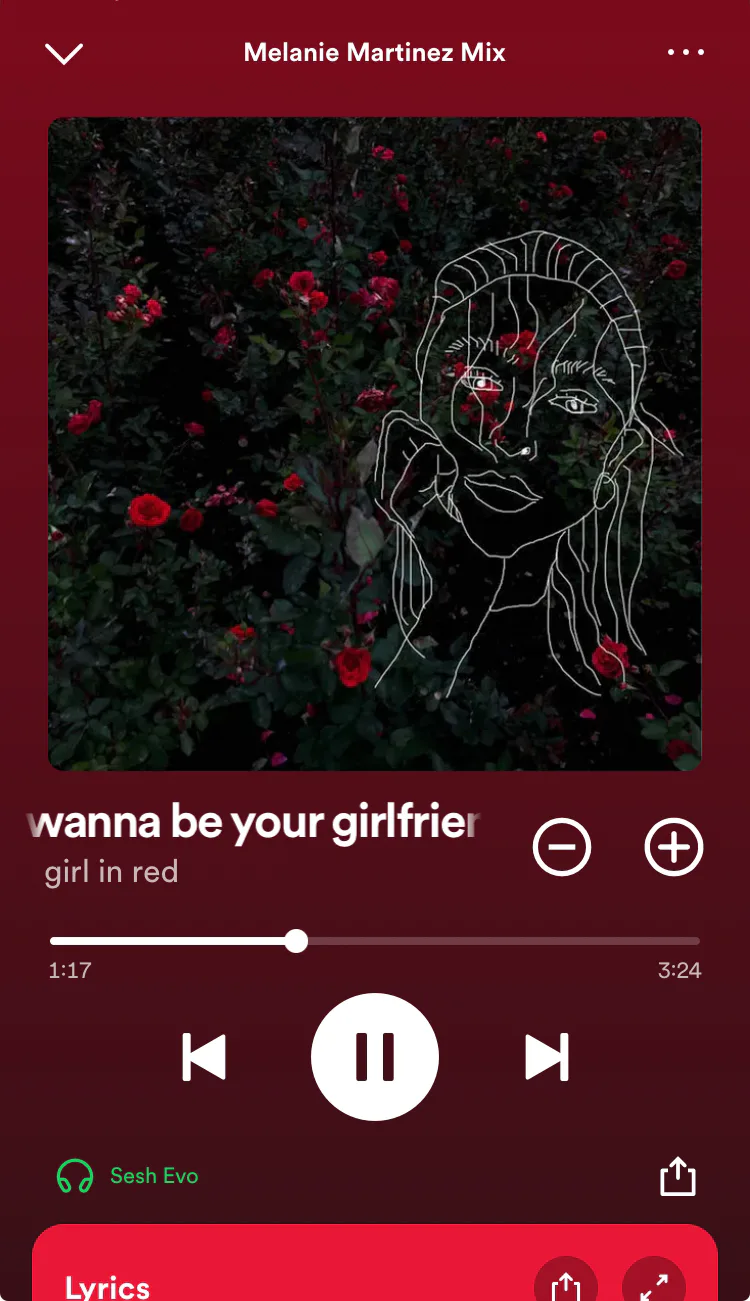Share the current song
The width and height of the screenshot is (750, 1301).
(x=677, y=1176)
